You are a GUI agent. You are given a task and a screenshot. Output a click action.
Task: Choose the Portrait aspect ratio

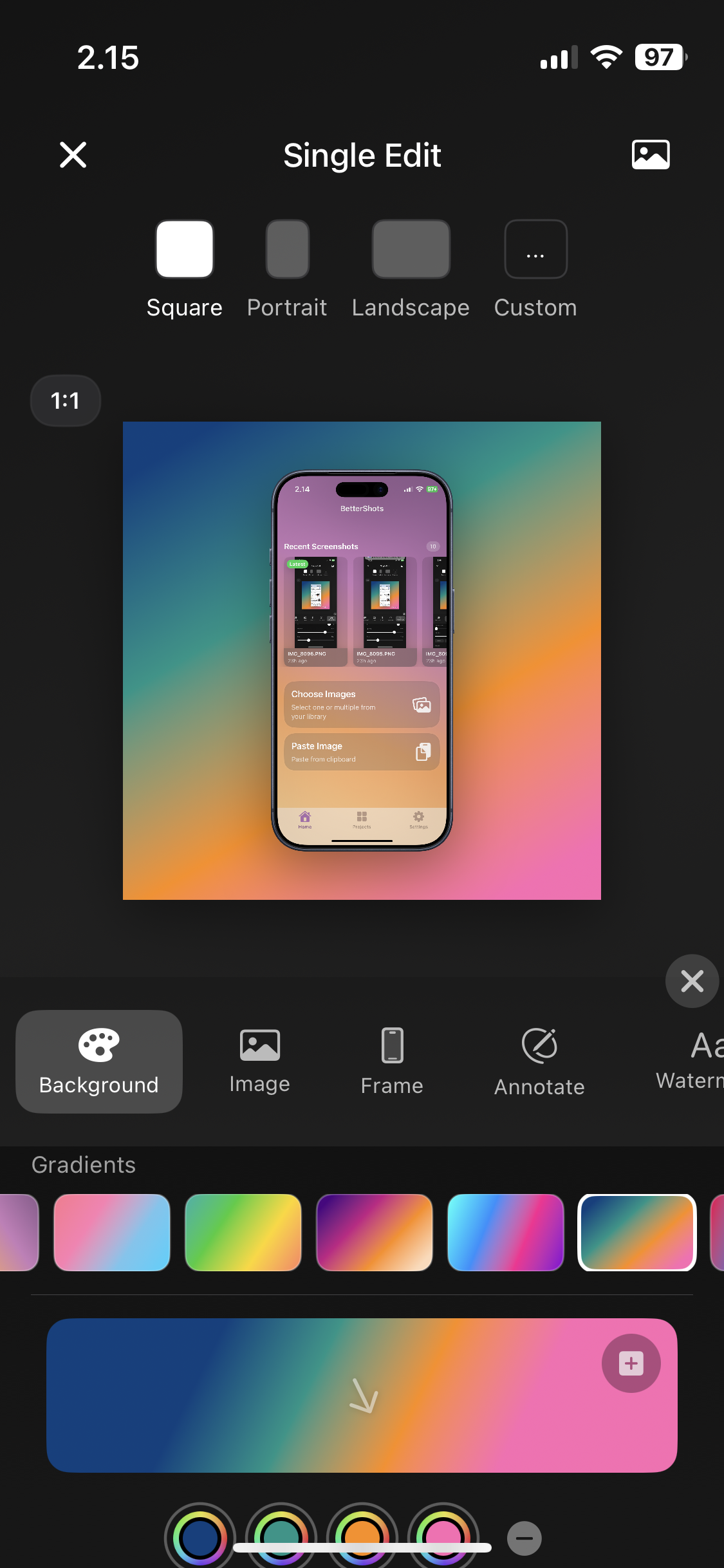[287, 249]
